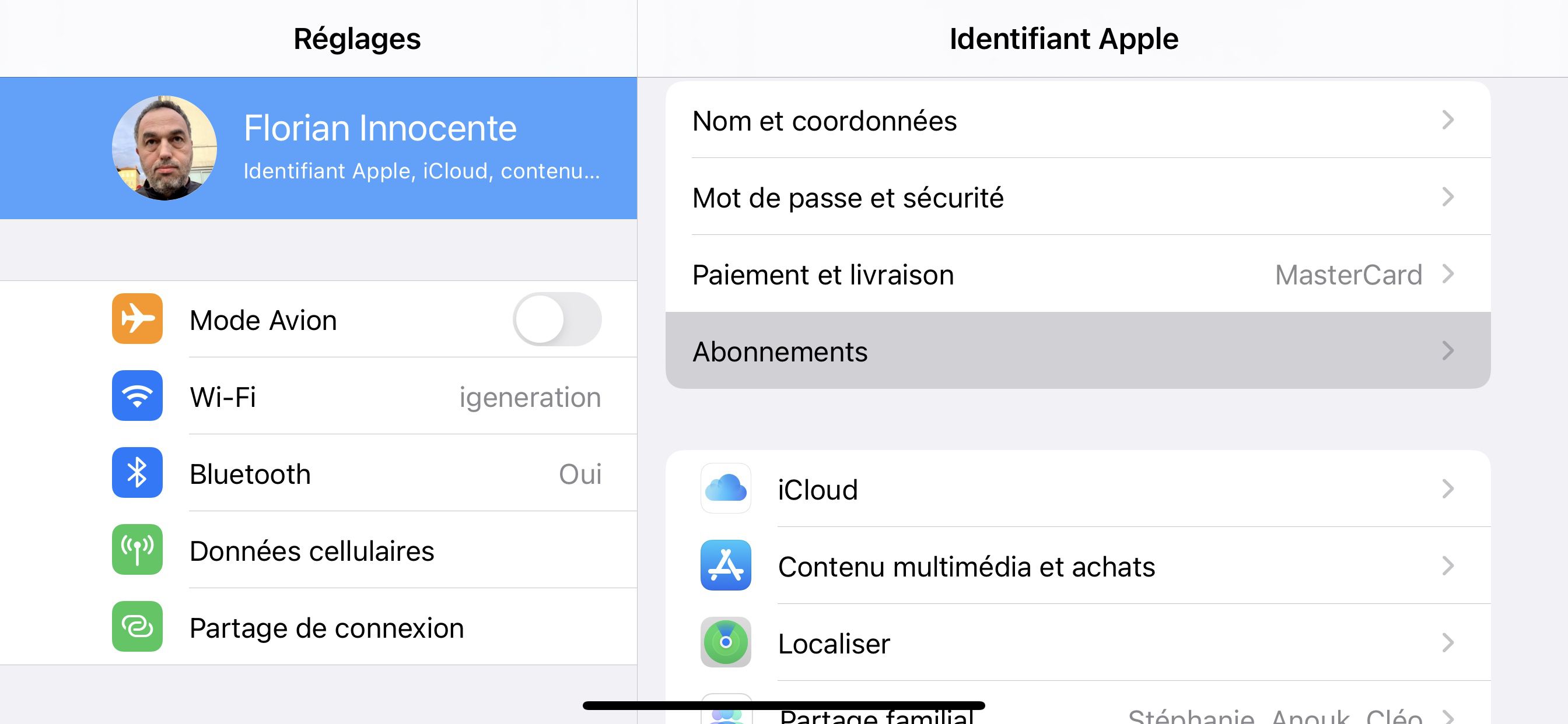Toggle the Mode Avion switch
Viewport: 1568px width, 724px height.
[556, 319]
